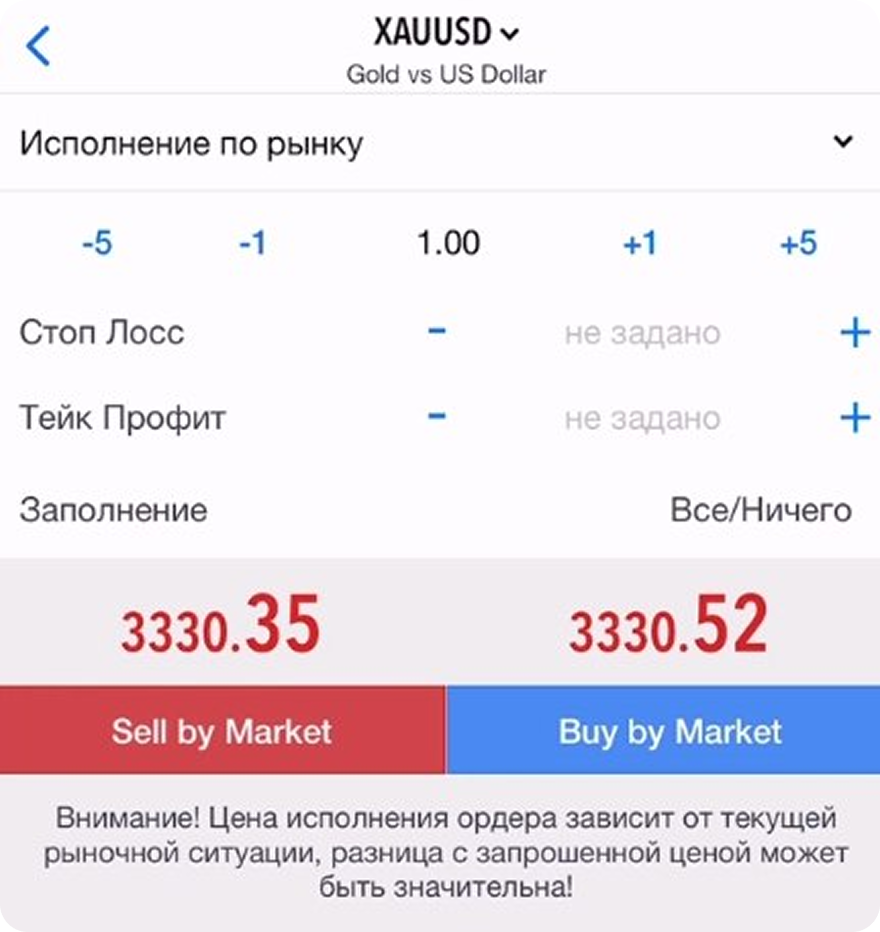
Task: Decrease volume by 5
Action: (x=97, y=243)
